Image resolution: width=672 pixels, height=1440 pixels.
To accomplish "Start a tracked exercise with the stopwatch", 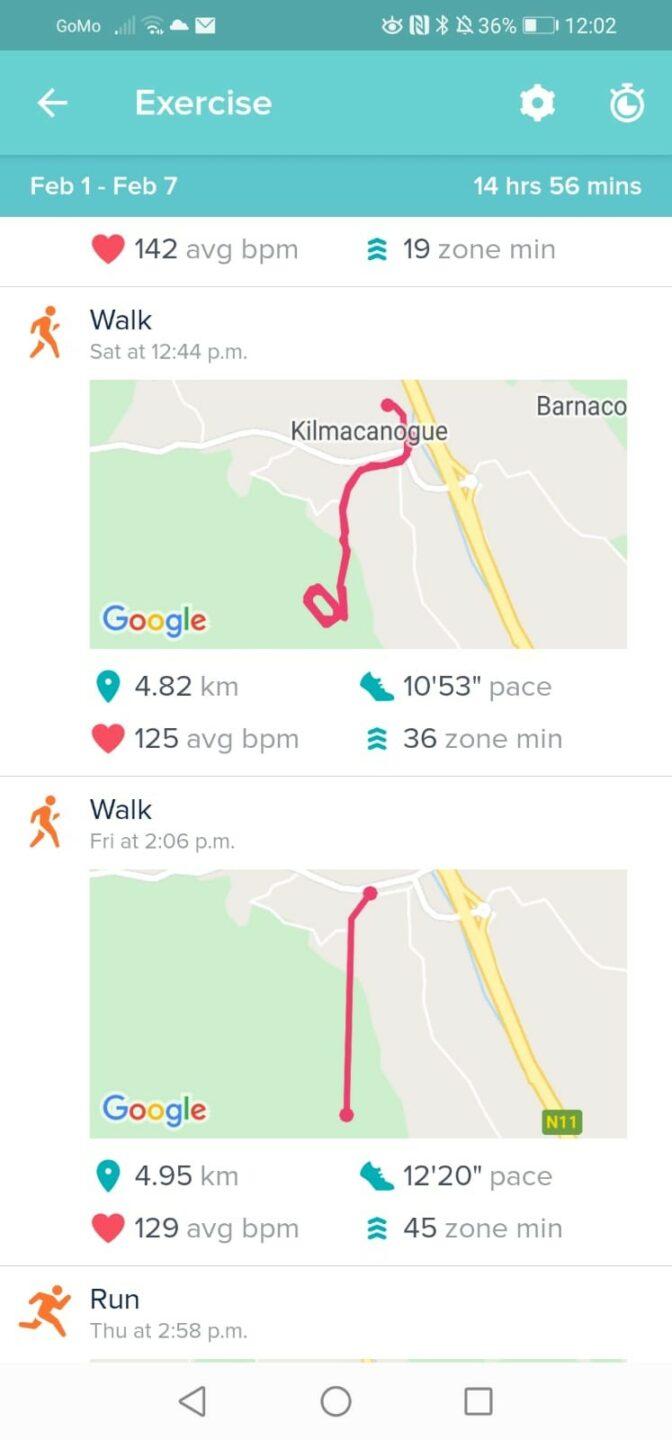I will tap(627, 103).
